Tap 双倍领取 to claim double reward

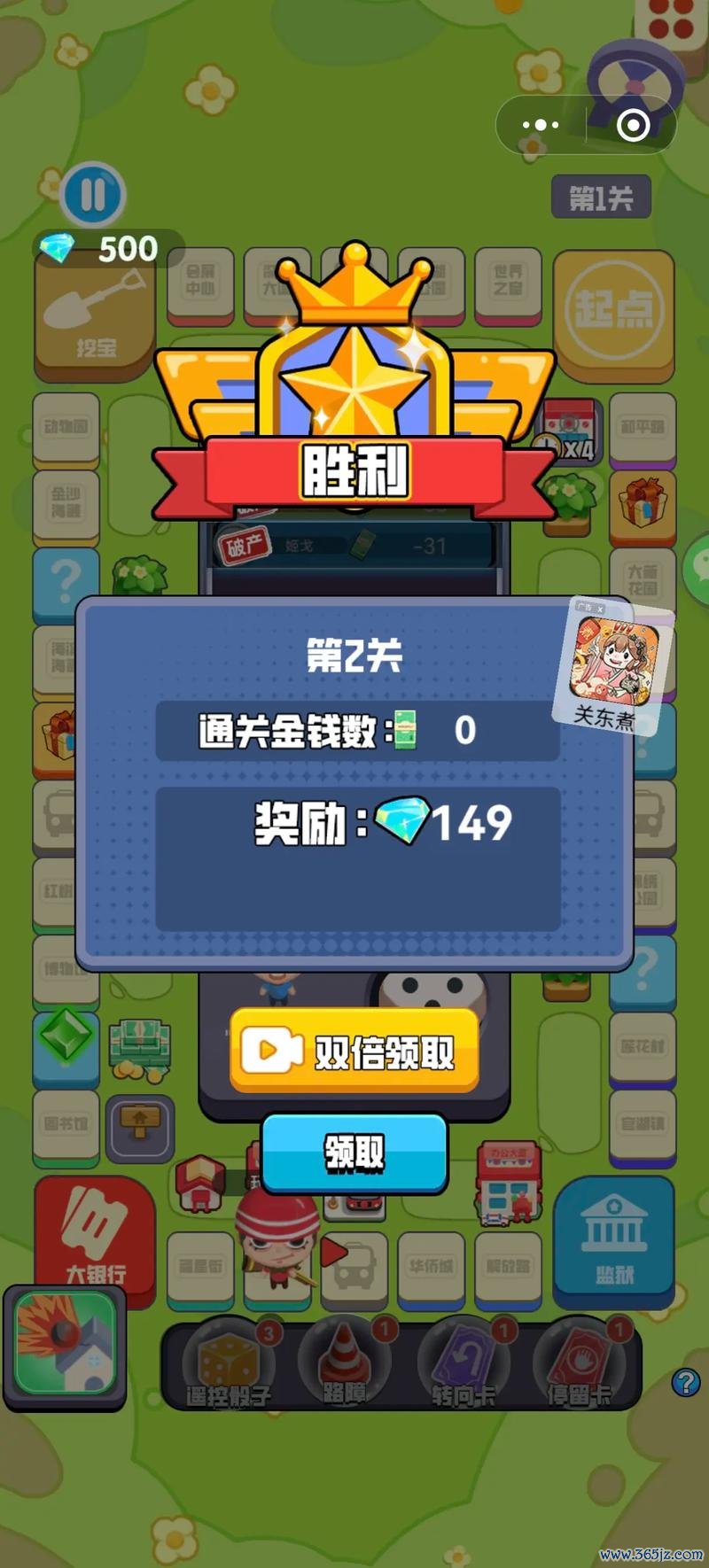tap(353, 1052)
